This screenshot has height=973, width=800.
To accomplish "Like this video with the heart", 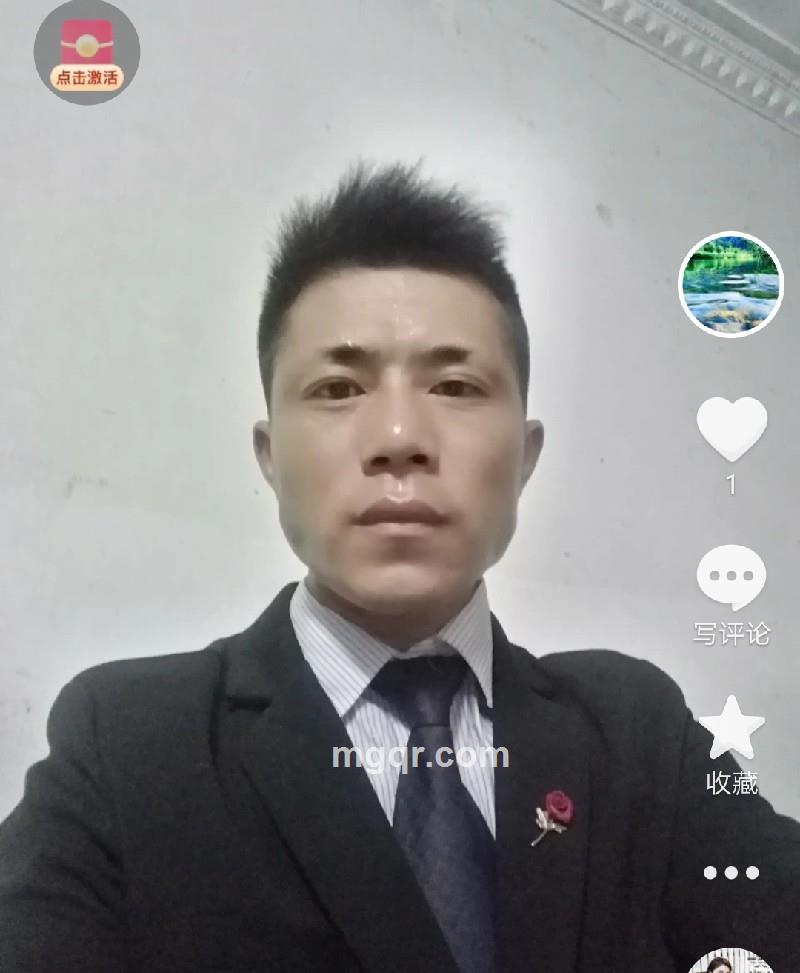I will (x=731, y=431).
